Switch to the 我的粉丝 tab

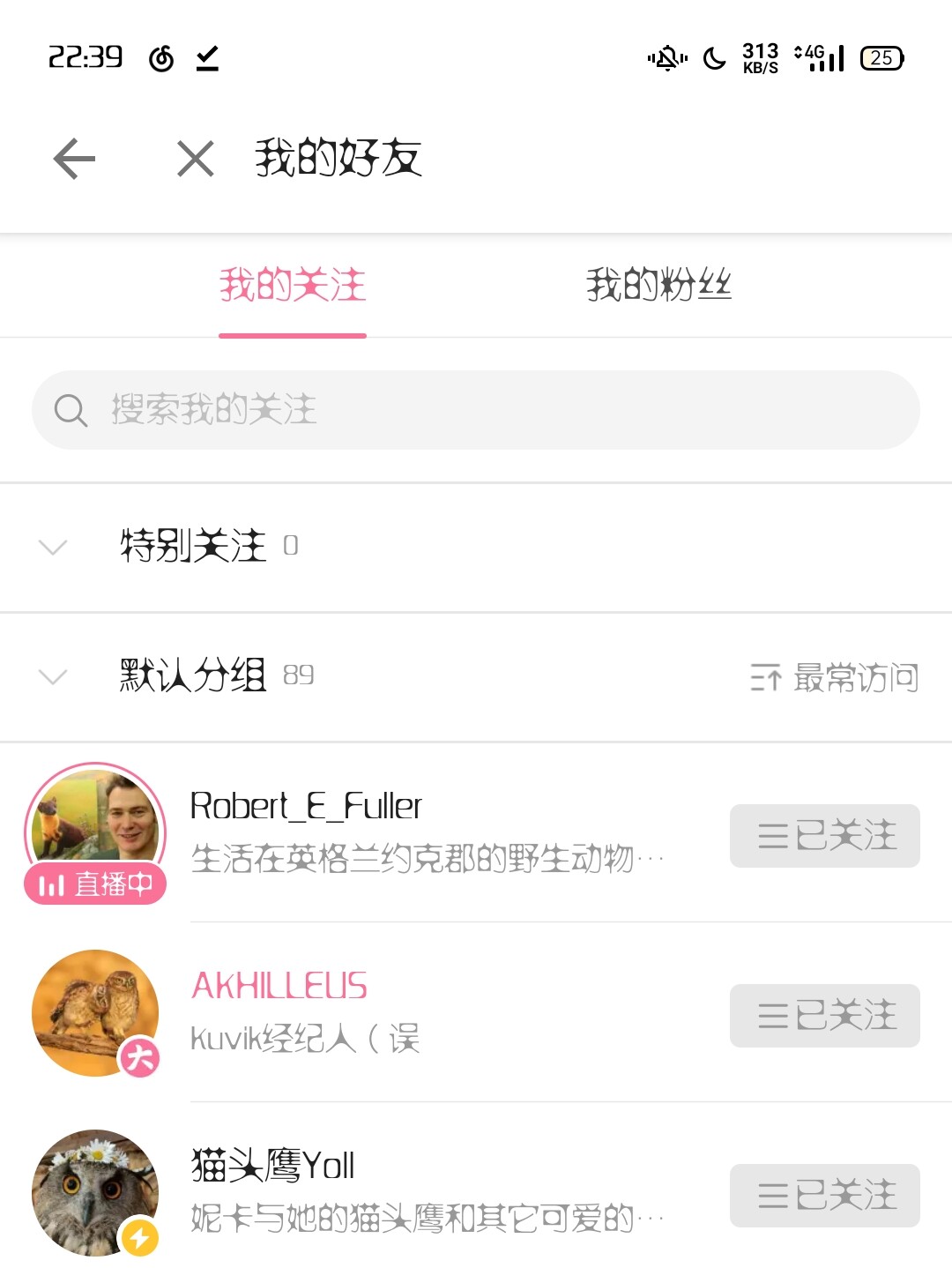click(658, 285)
